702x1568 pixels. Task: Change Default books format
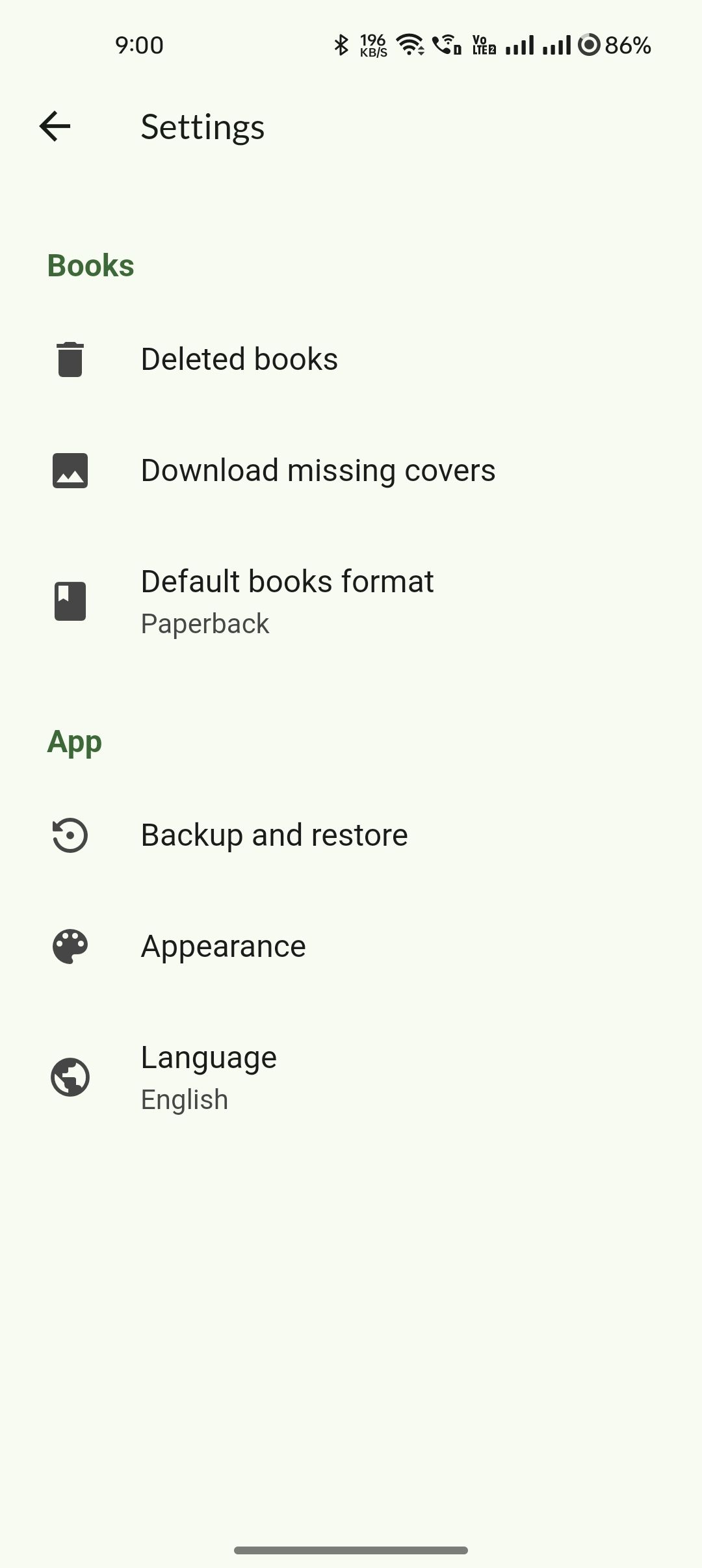287,601
